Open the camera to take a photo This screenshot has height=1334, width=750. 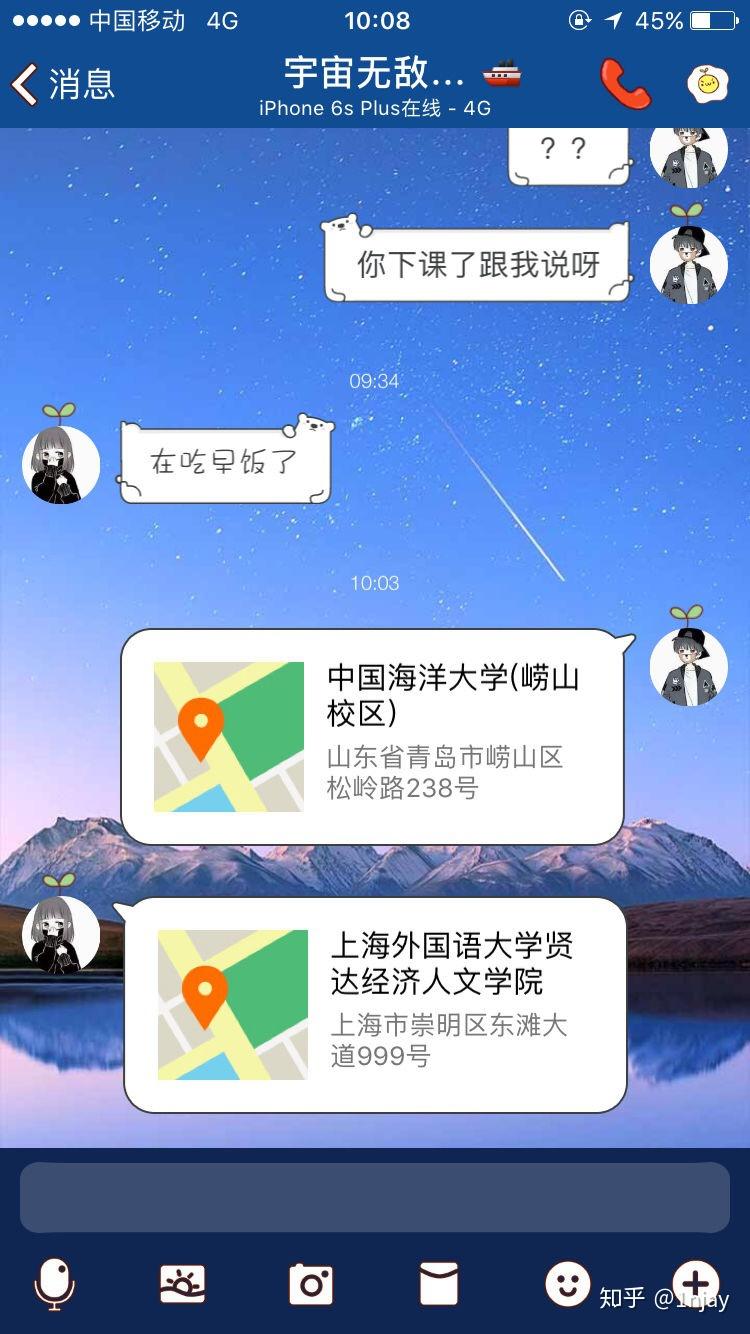click(x=311, y=1283)
